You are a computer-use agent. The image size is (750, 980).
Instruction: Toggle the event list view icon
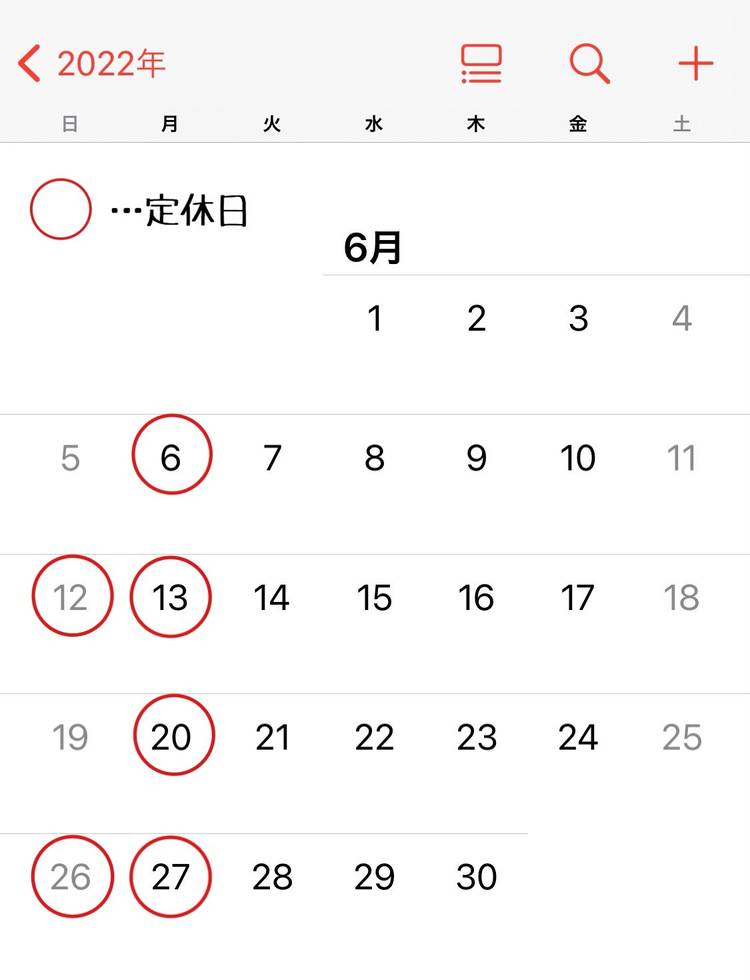(x=481, y=64)
